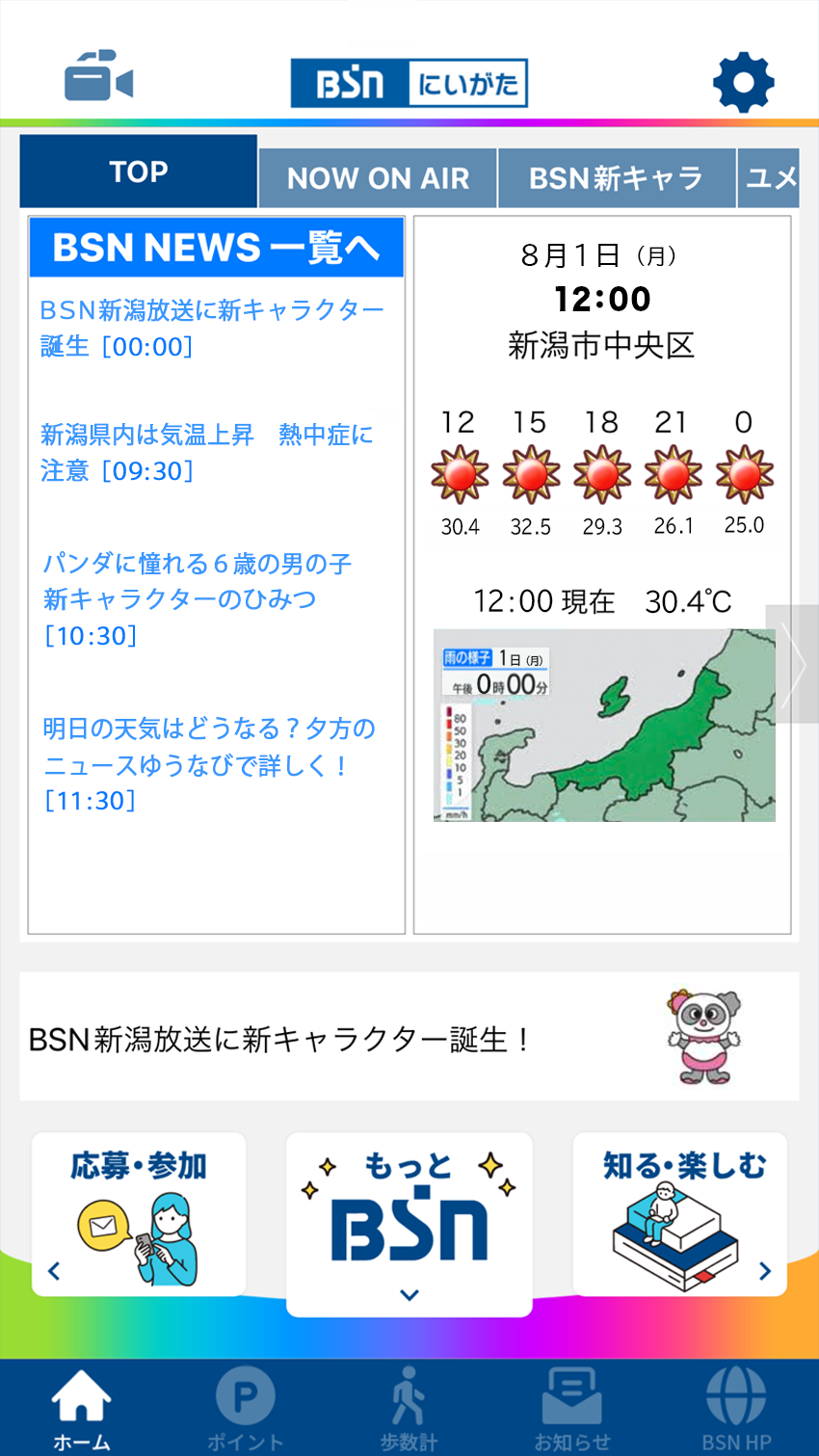Open the 応募・参加 card

140,1215
